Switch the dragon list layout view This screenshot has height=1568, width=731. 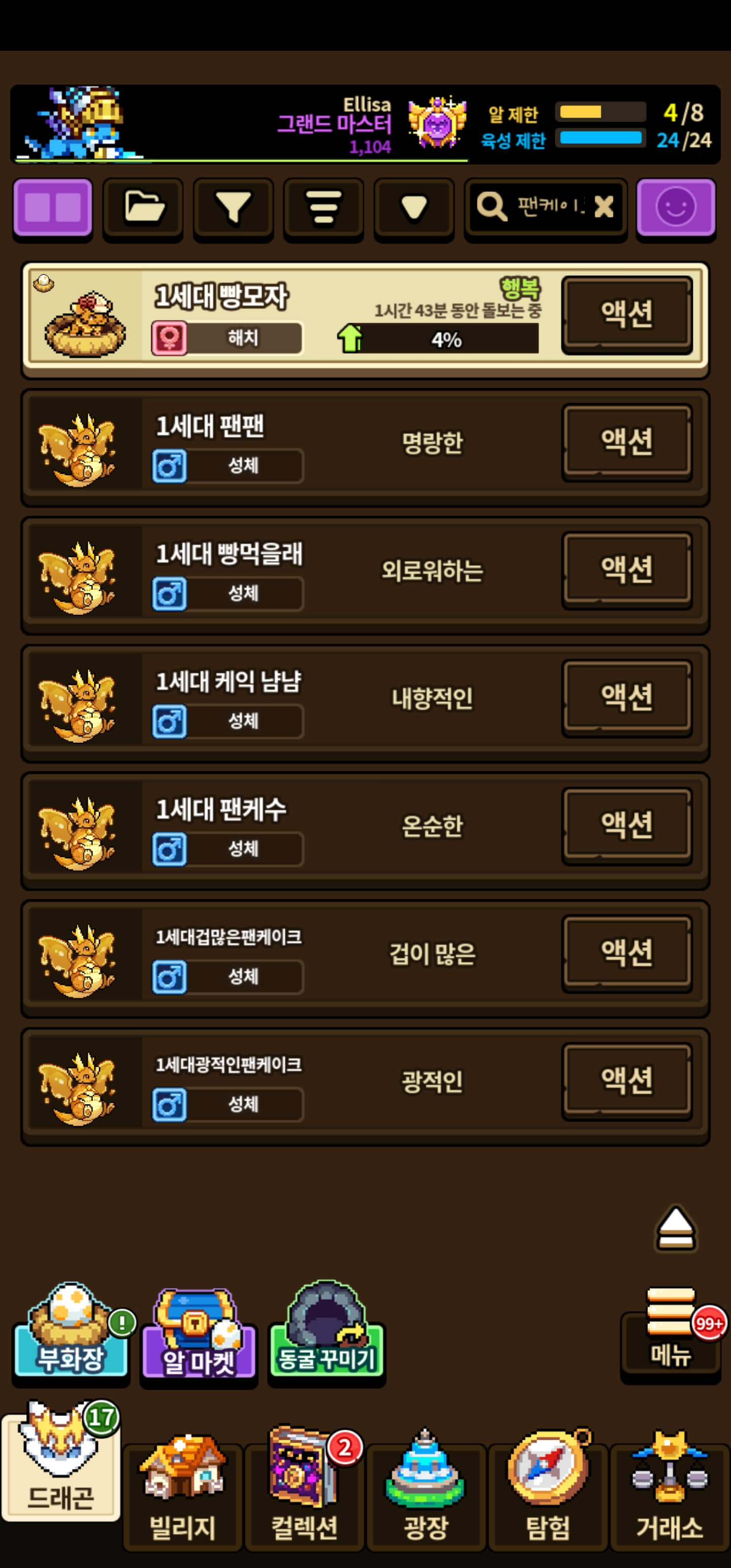tap(53, 208)
